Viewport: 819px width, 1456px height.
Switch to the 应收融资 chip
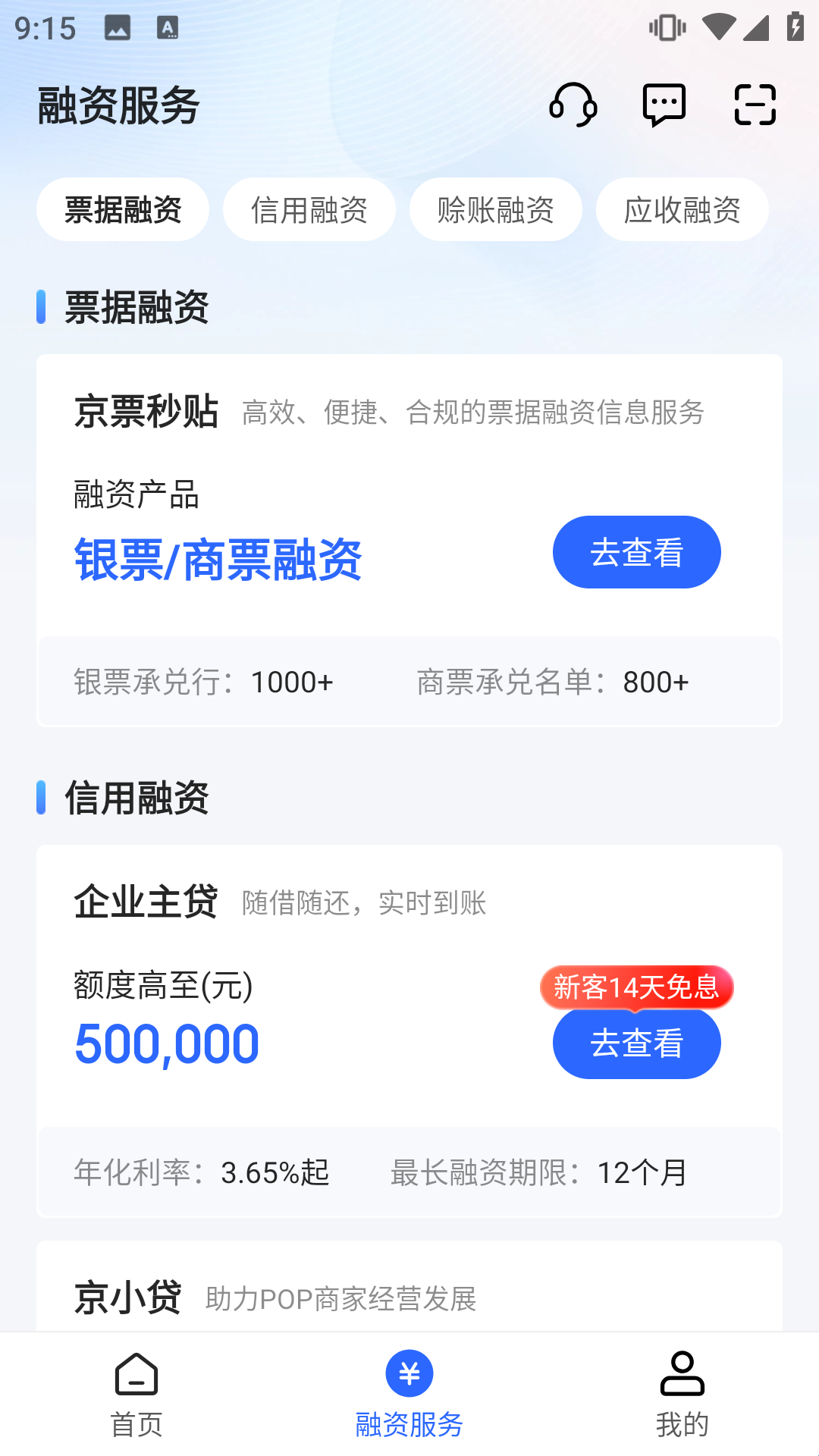pyautogui.click(x=682, y=209)
